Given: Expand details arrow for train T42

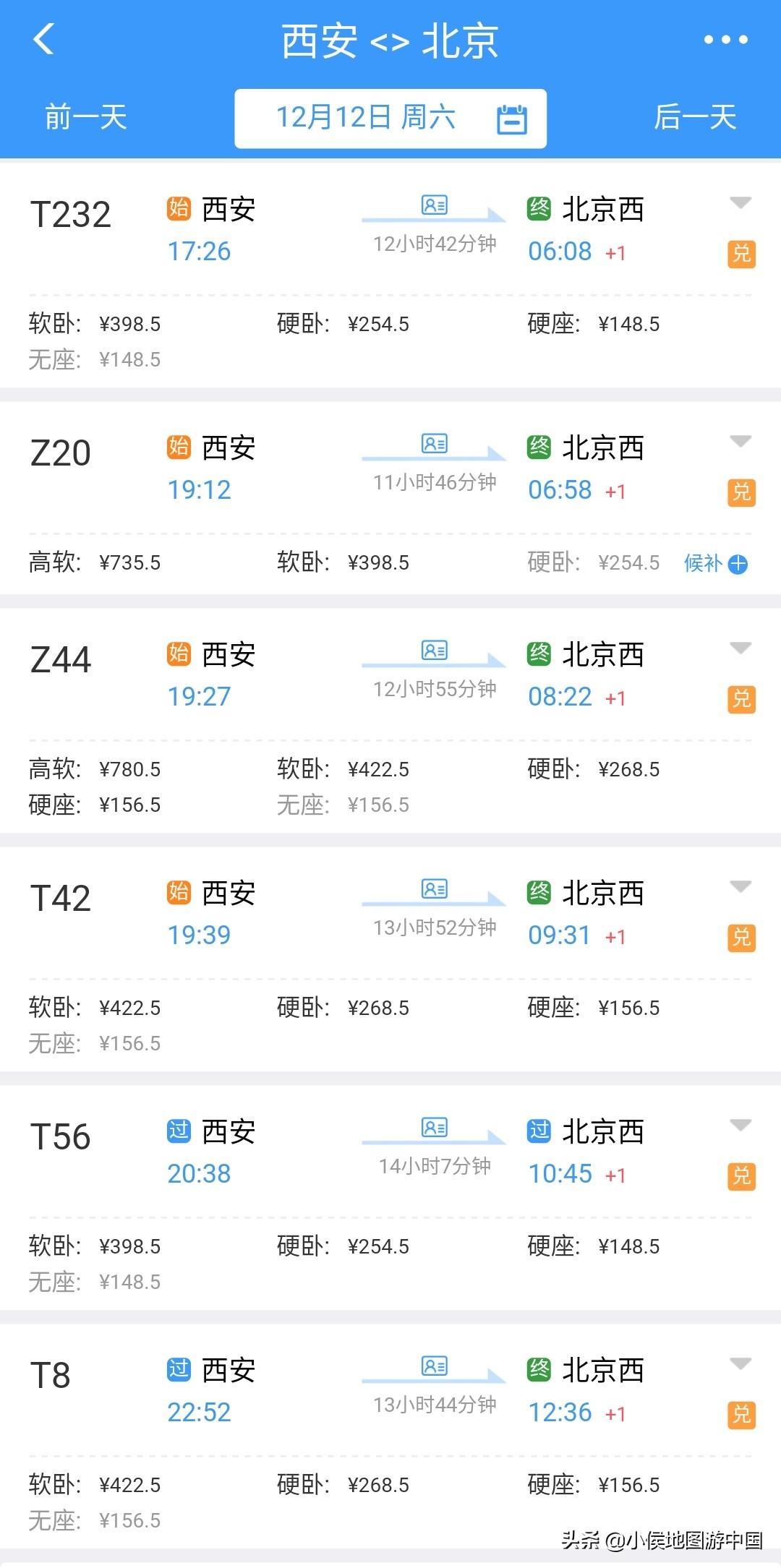Looking at the screenshot, I should pyautogui.click(x=741, y=886).
